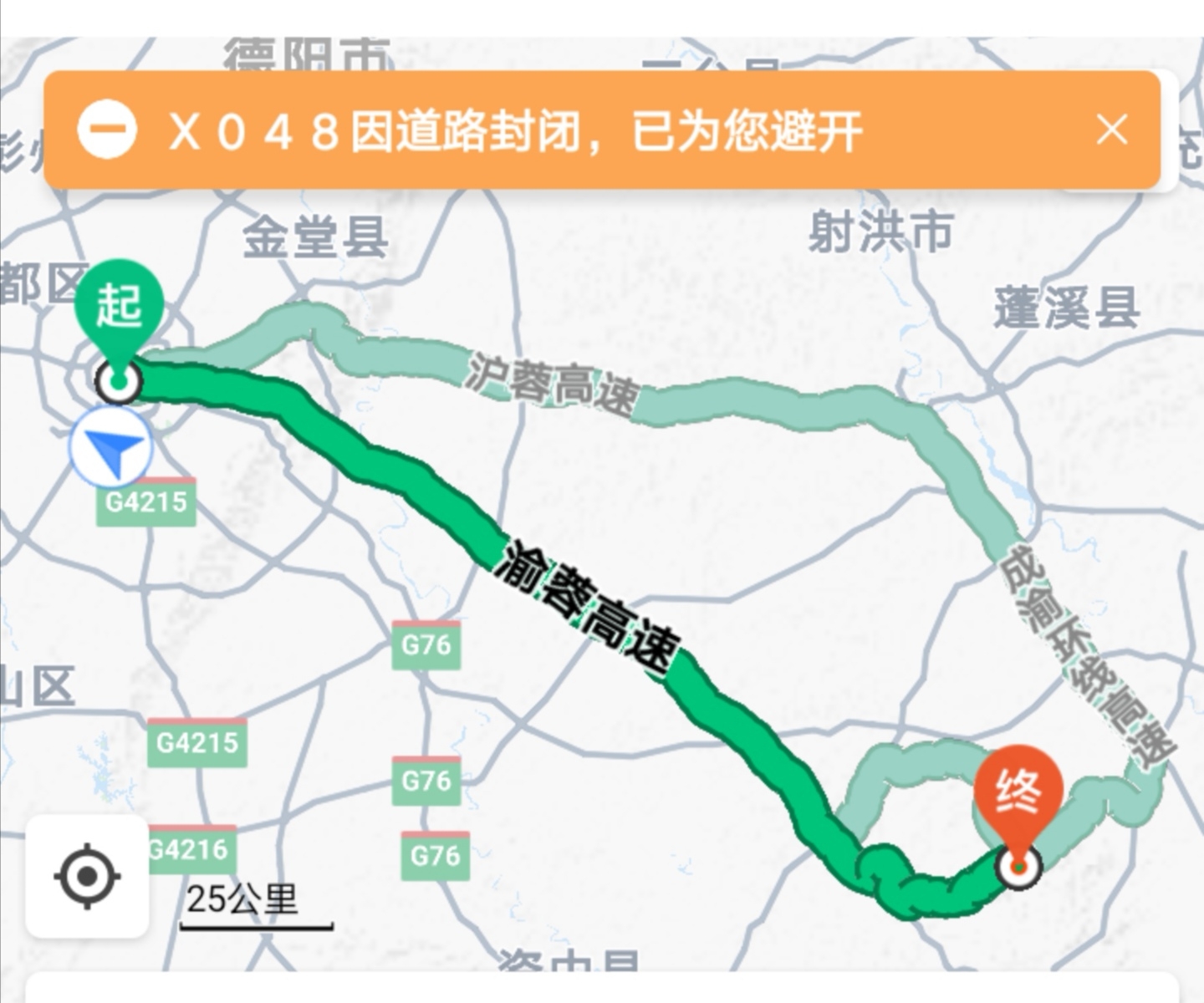Tap the green start point marker
The image size is (1204, 1003).
[119, 306]
